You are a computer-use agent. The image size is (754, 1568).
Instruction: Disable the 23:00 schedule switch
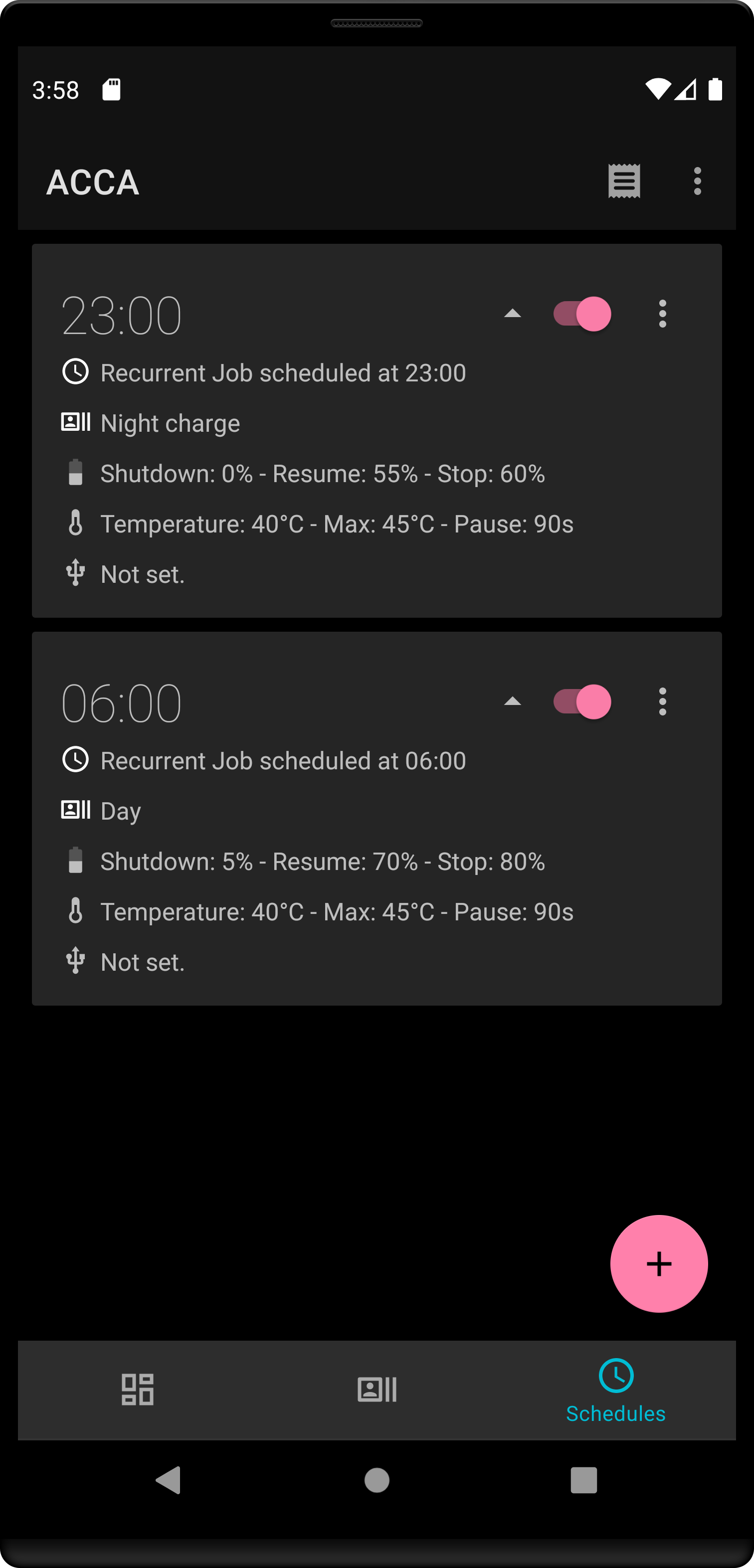[x=581, y=314]
